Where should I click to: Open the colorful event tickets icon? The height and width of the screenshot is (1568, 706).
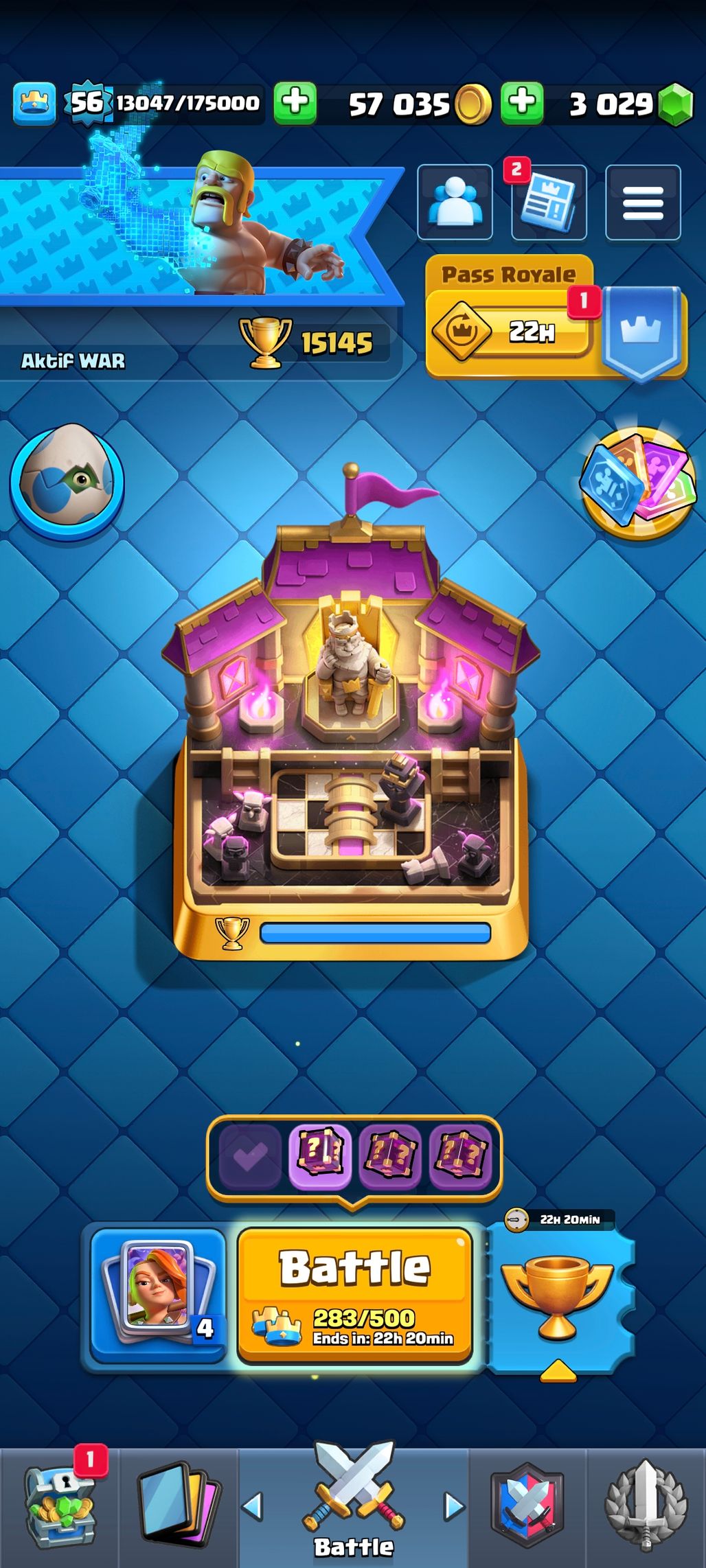636,483
